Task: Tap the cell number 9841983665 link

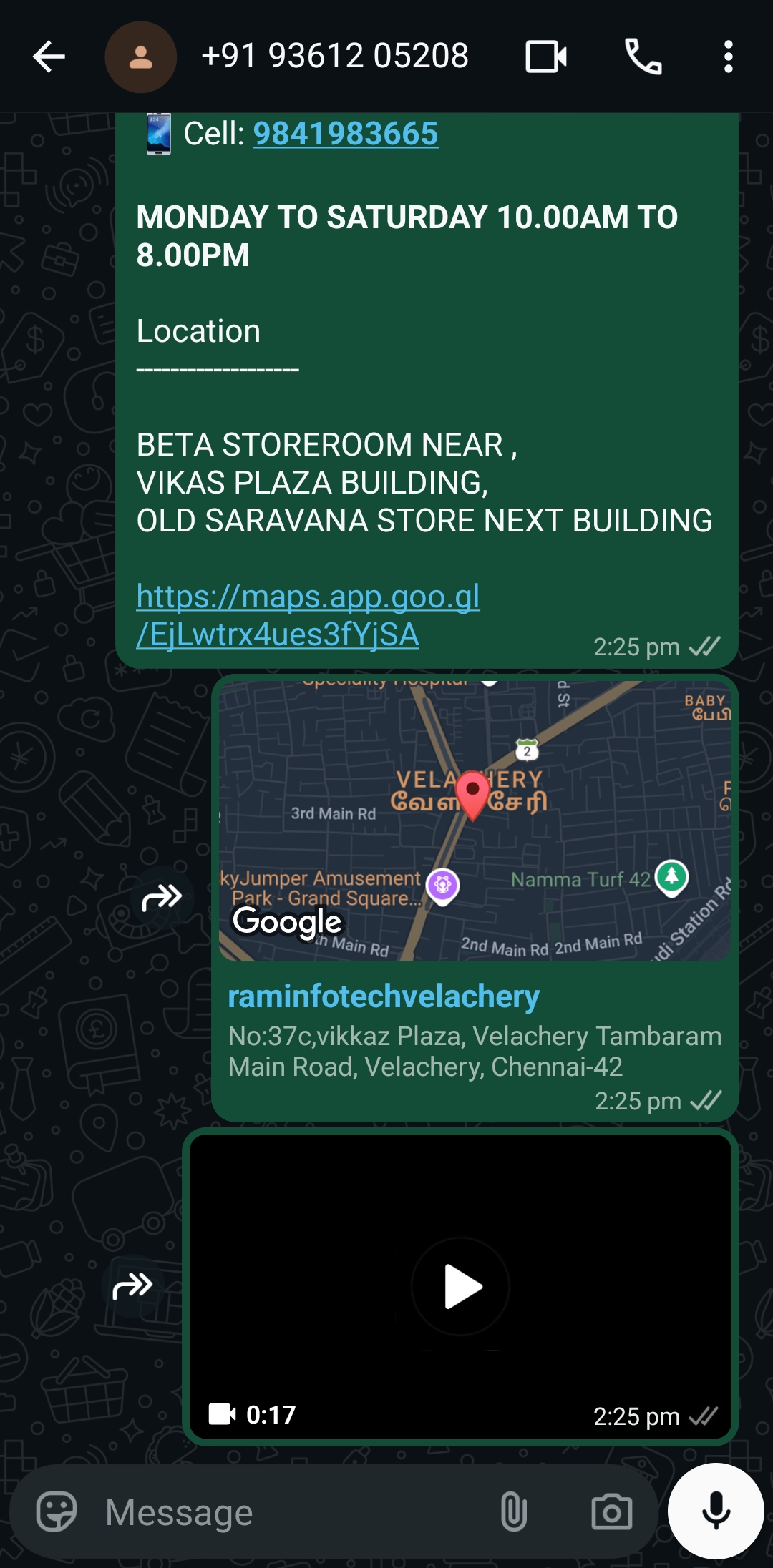Action: point(345,134)
